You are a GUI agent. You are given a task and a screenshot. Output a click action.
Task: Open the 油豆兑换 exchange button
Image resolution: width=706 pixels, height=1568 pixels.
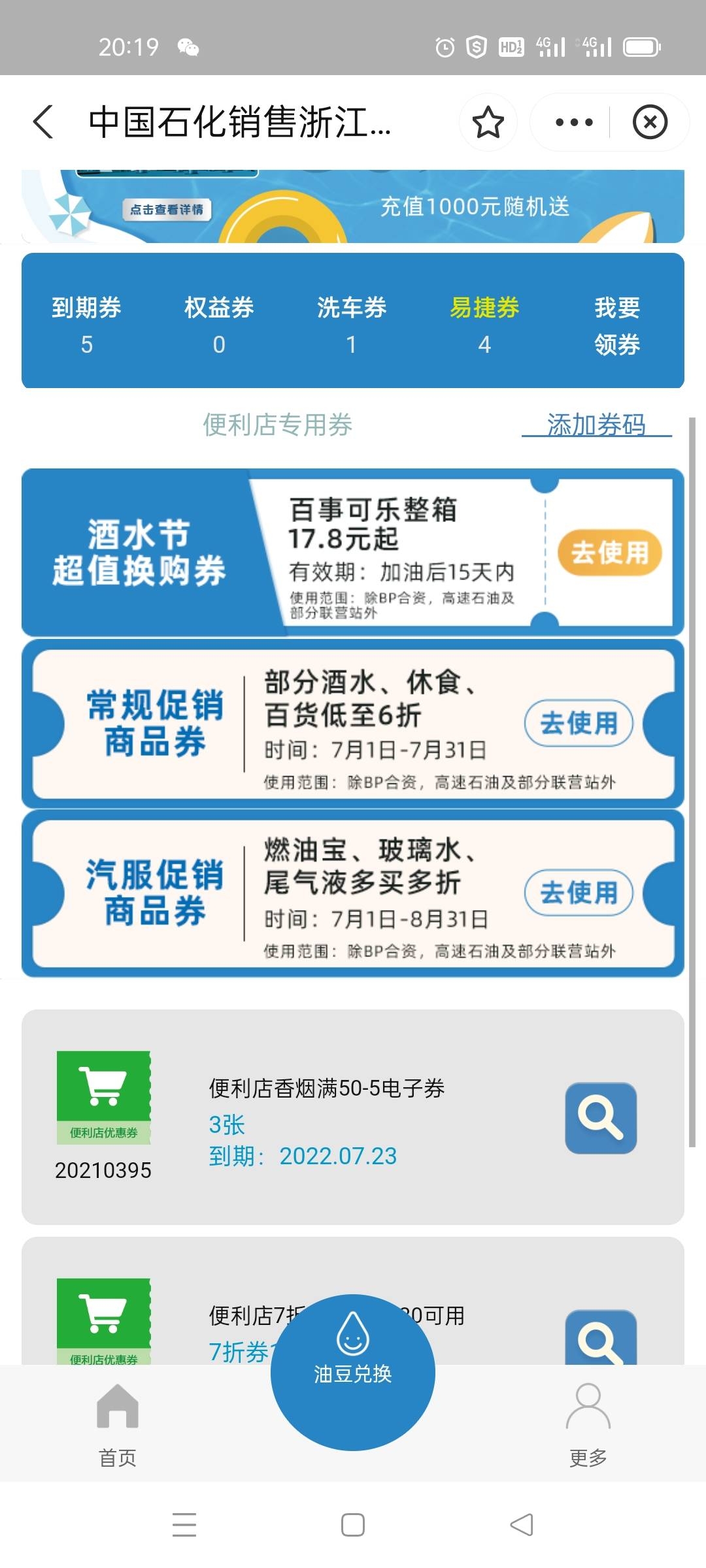click(x=353, y=1372)
